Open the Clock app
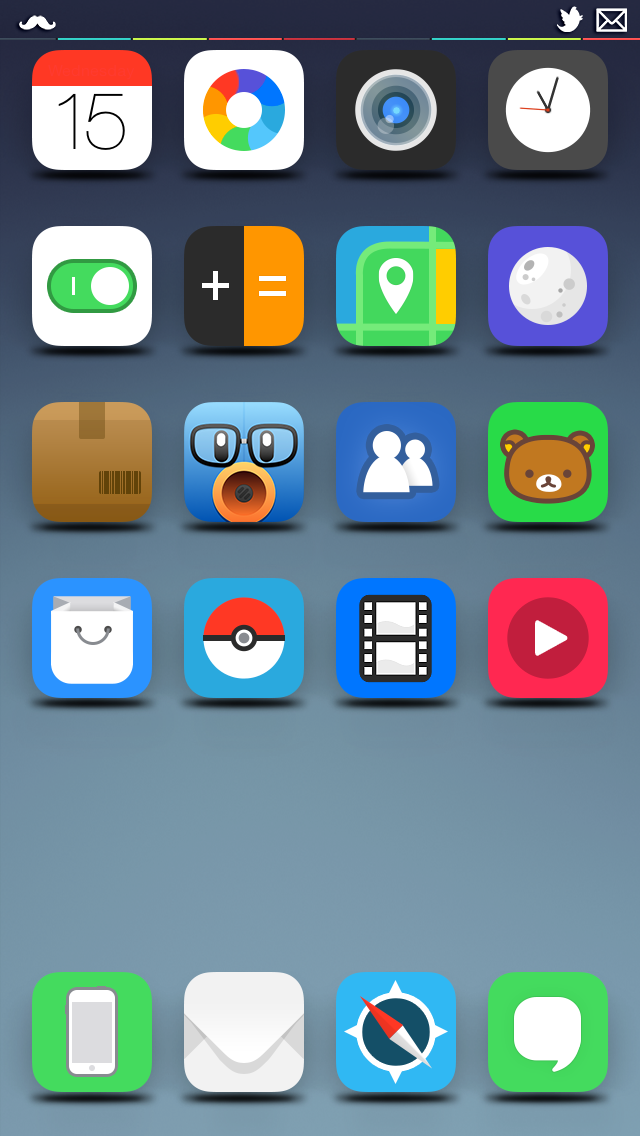Viewport: 640px width, 1136px height. pyautogui.click(x=548, y=110)
